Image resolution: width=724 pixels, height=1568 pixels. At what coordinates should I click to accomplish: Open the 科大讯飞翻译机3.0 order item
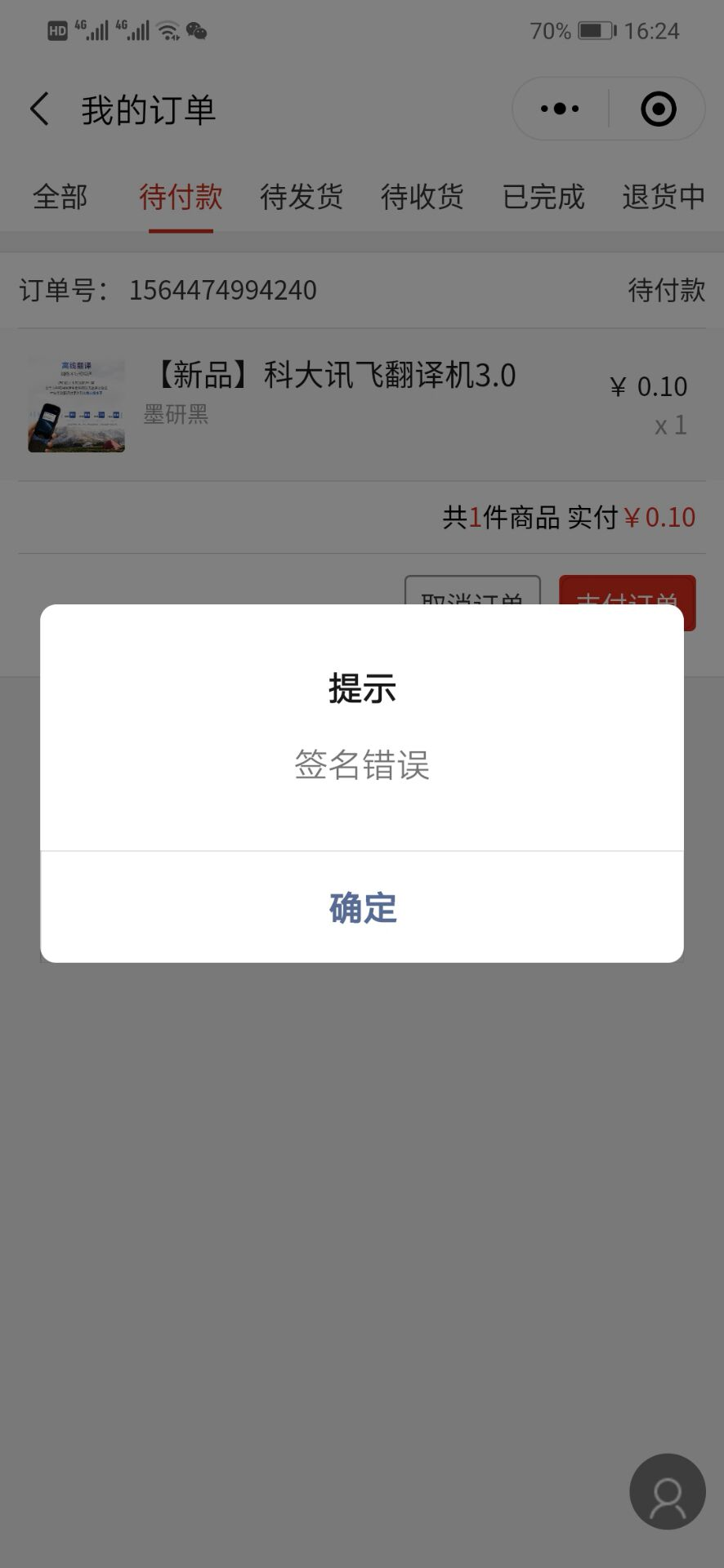[x=362, y=404]
